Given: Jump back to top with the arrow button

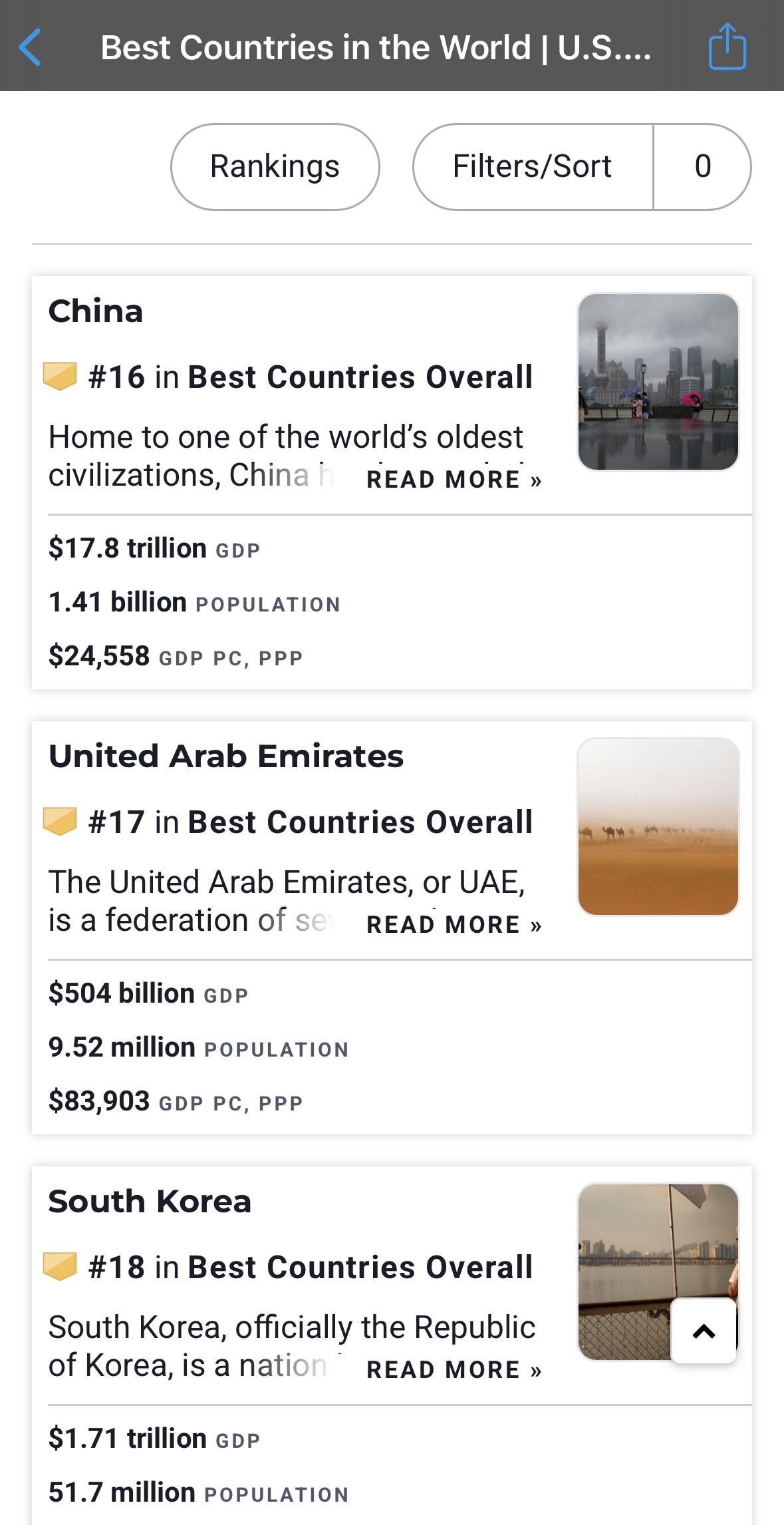Looking at the screenshot, I should (704, 1331).
